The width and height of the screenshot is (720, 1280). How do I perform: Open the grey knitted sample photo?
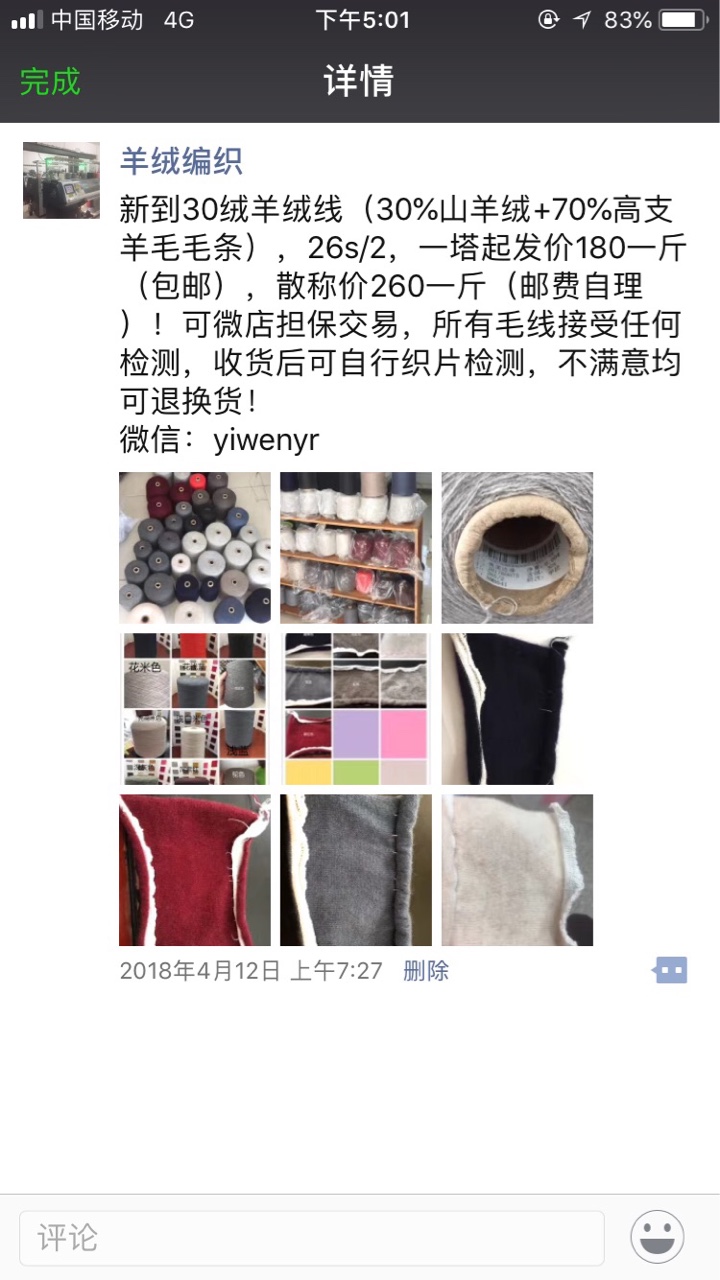pyautogui.click(x=355, y=869)
